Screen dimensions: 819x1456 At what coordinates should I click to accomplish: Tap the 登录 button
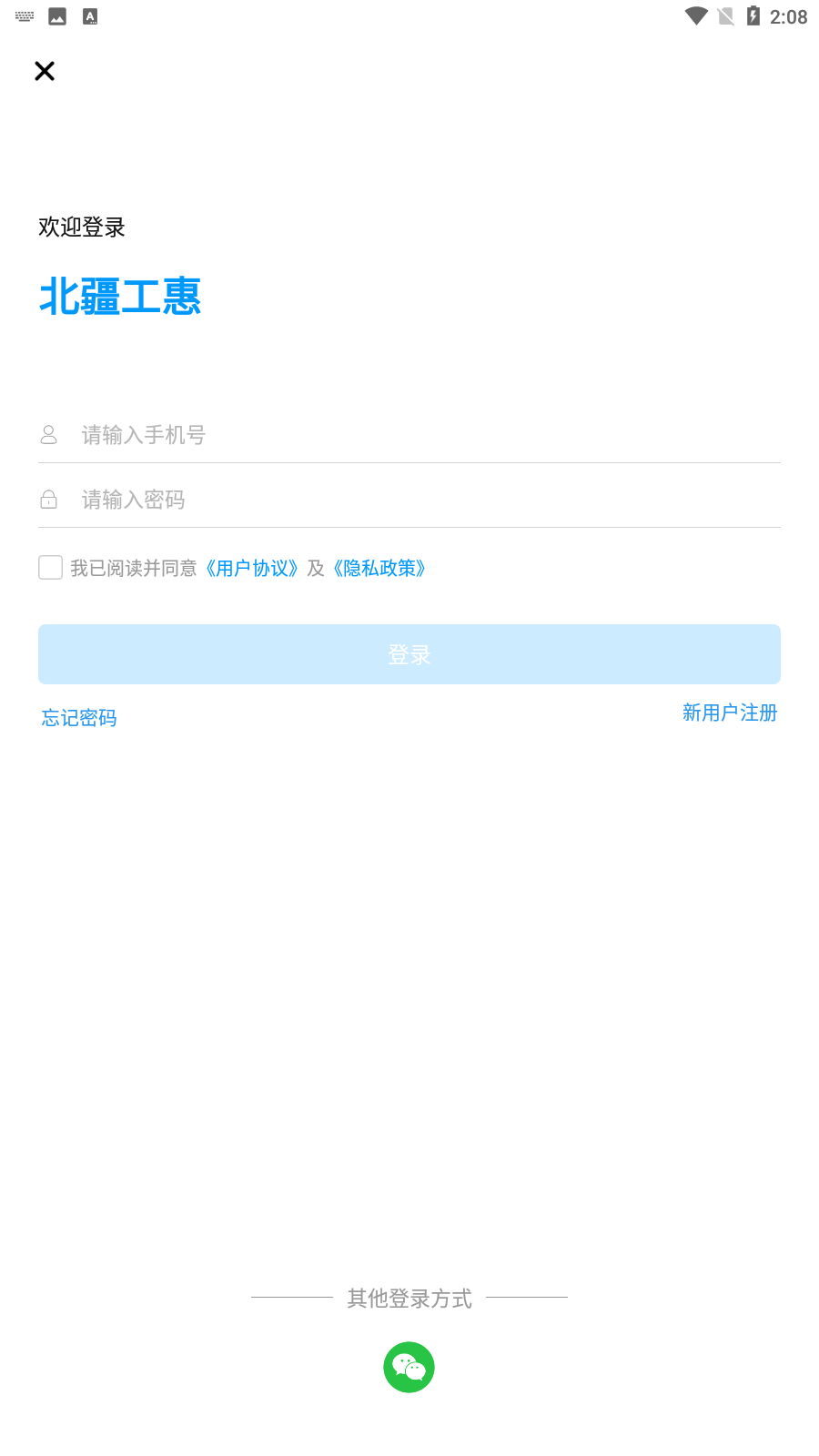(409, 654)
